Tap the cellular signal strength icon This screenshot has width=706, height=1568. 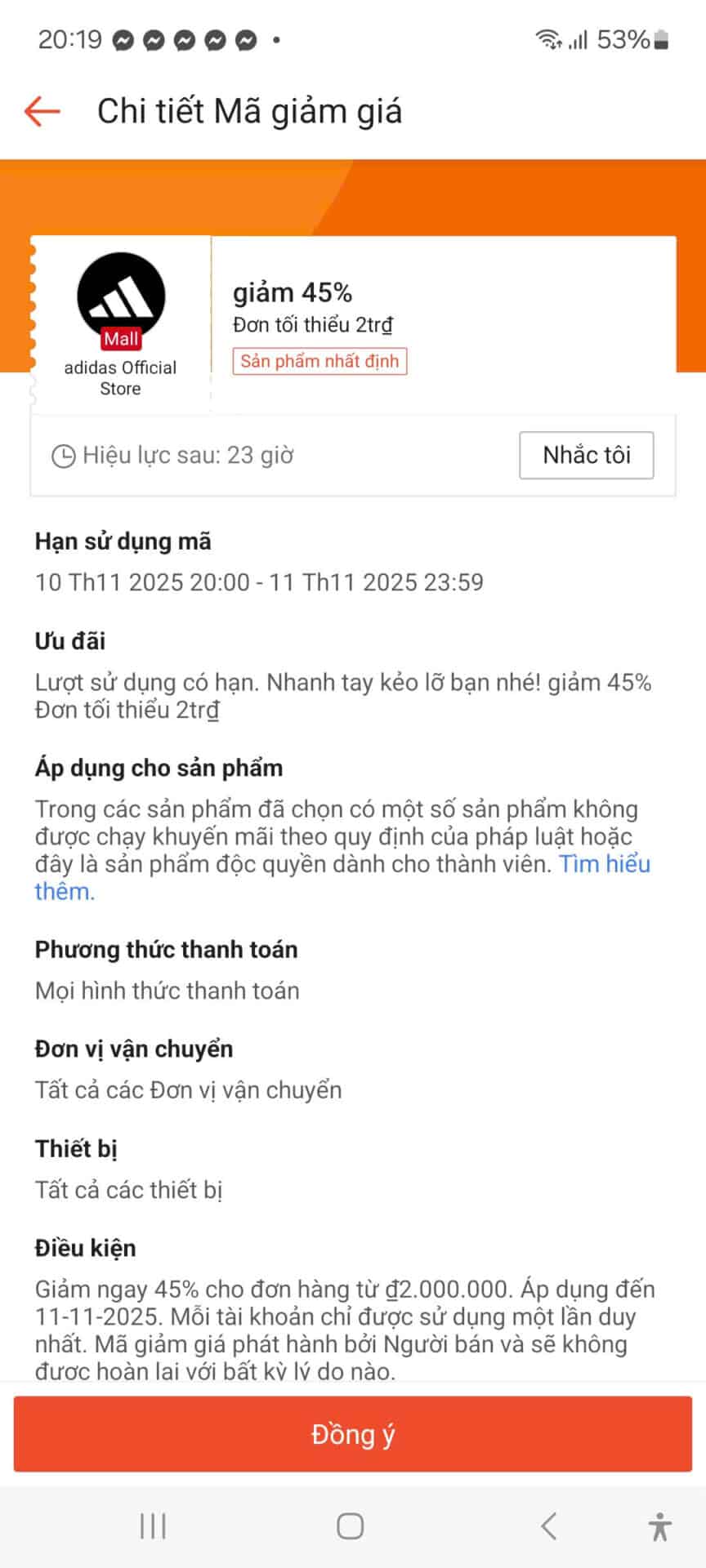(577, 41)
